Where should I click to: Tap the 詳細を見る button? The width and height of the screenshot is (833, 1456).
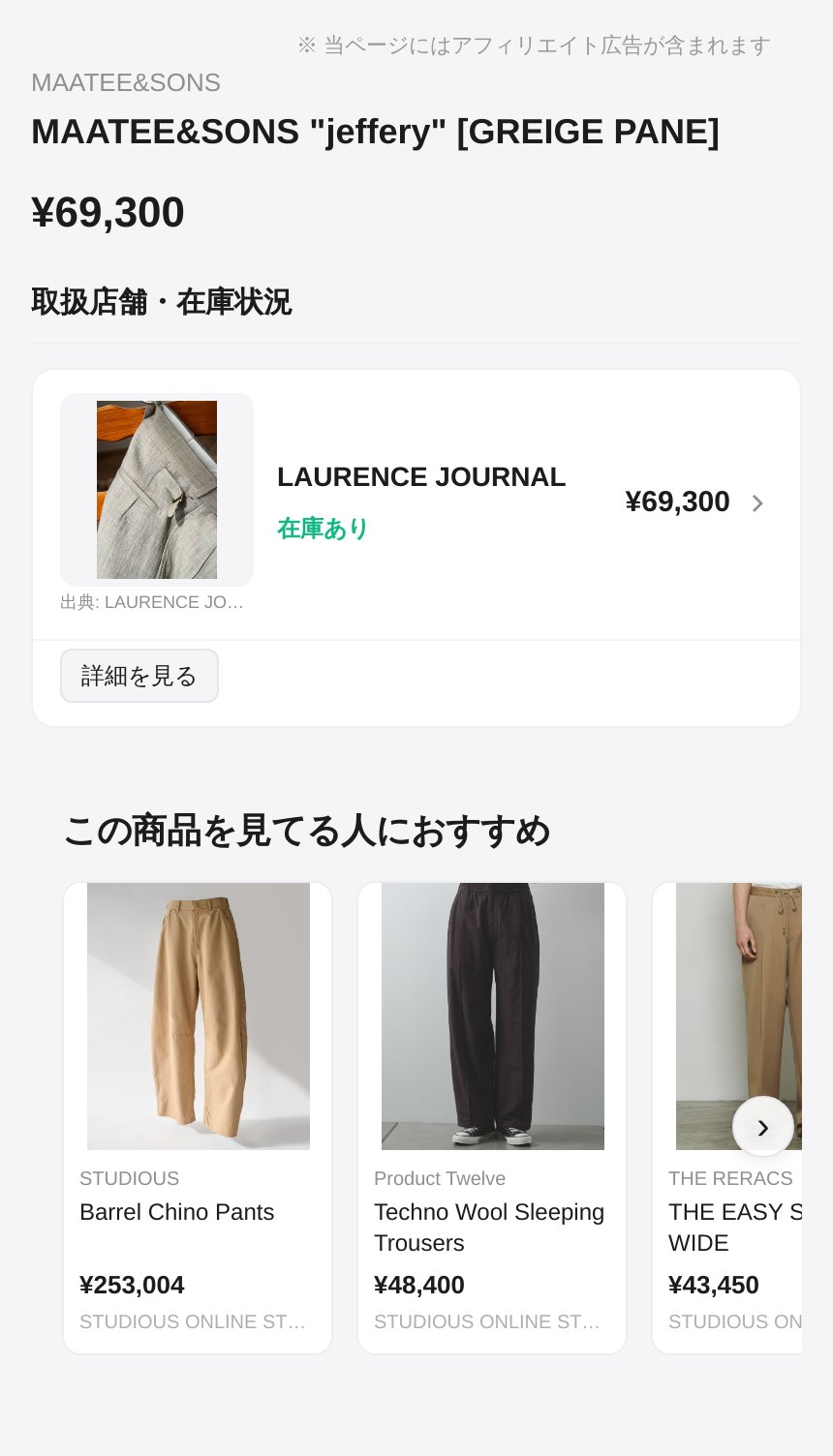click(139, 676)
